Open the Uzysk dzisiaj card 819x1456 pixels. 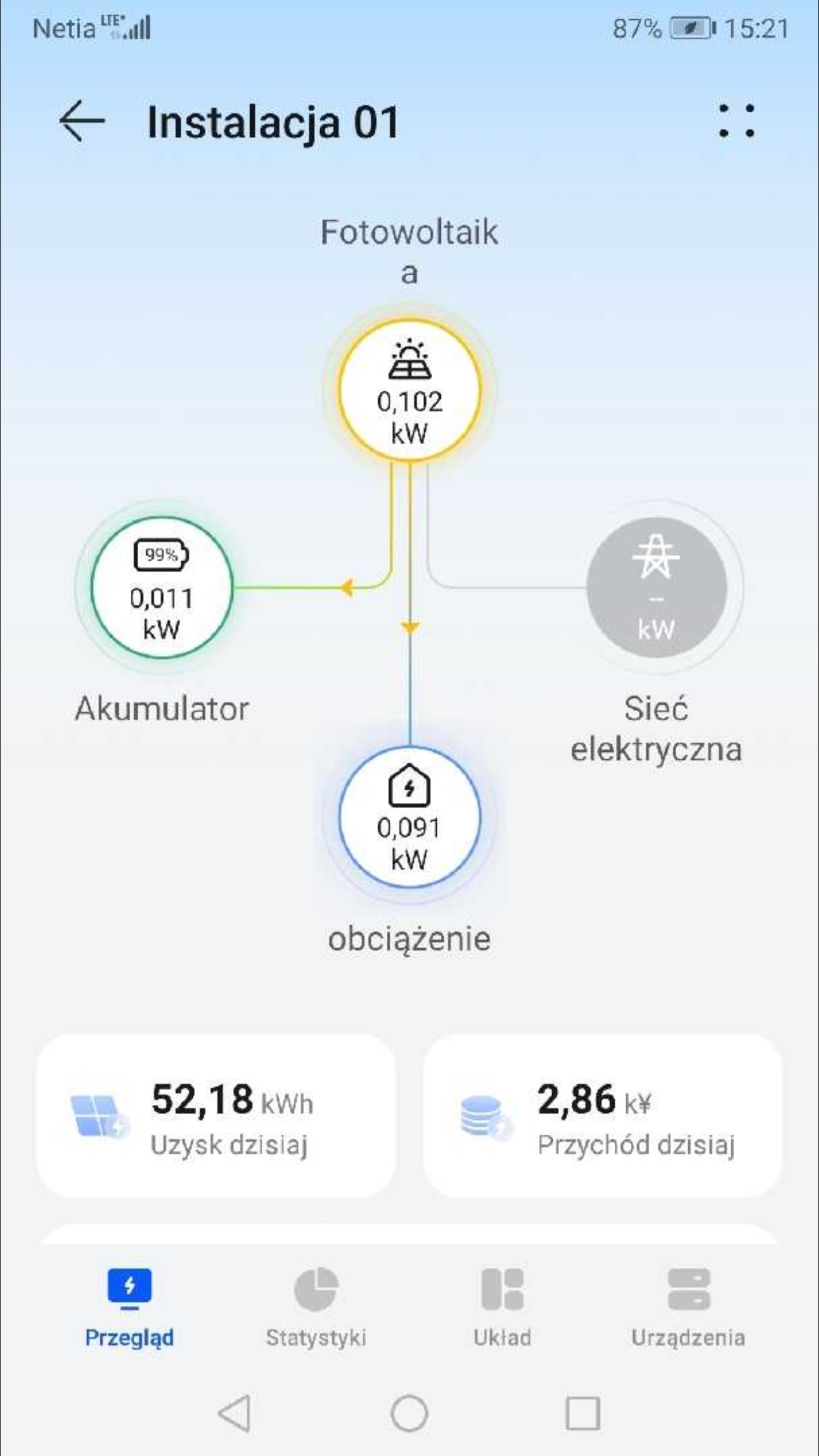click(216, 1116)
